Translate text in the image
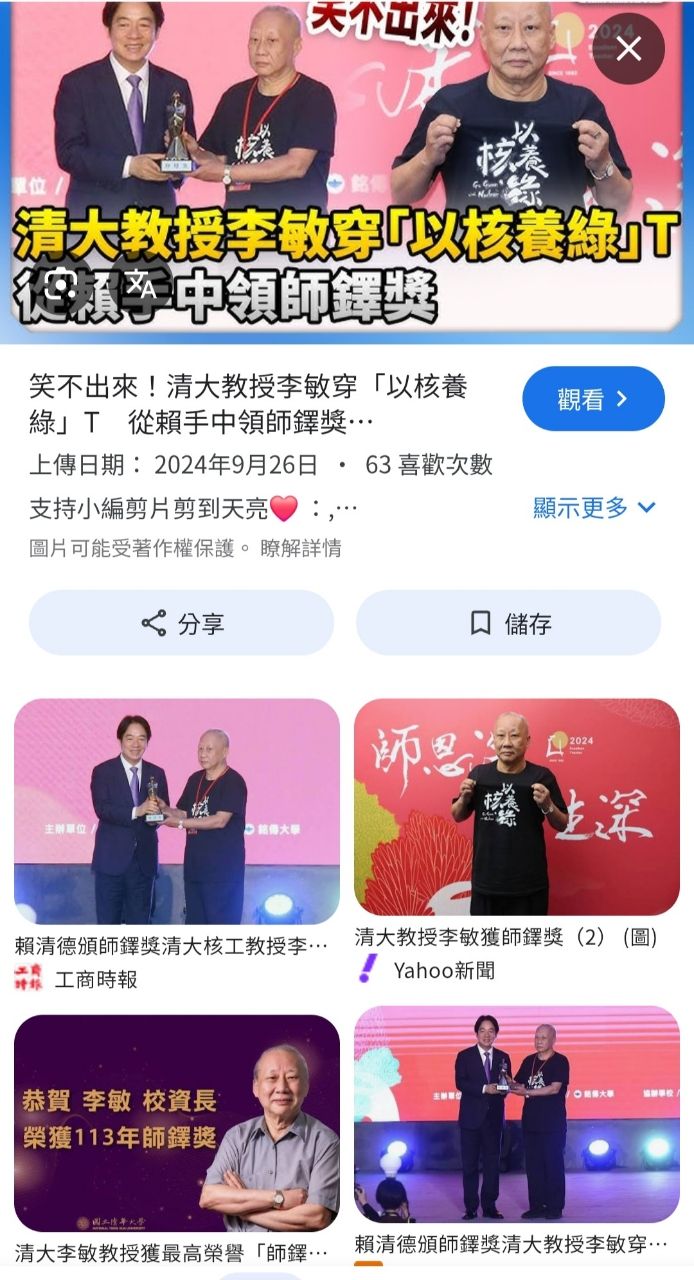This screenshot has height=1280, width=694. 140,287
